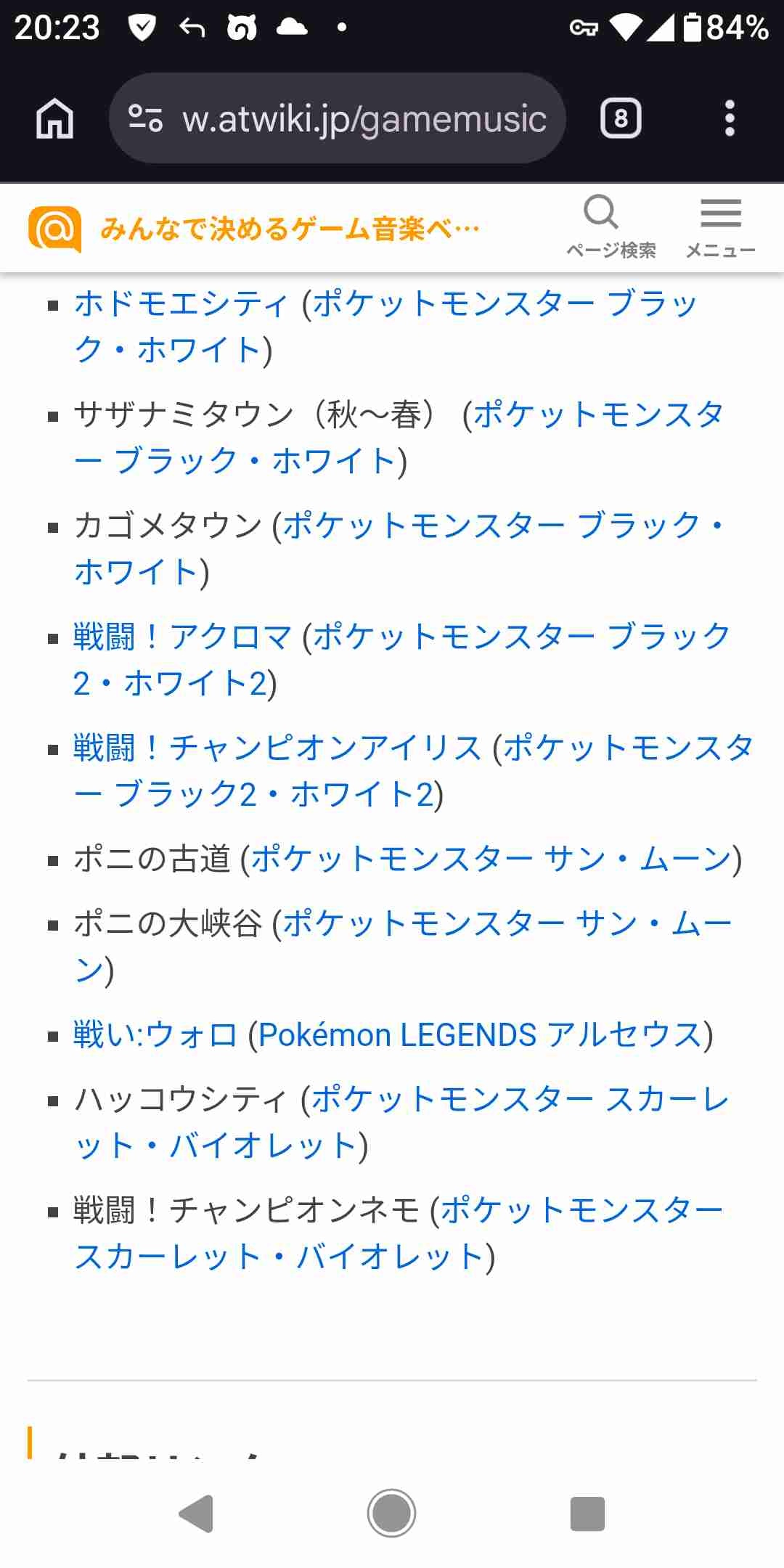Go back using the system back button
The width and height of the screenshot is (784, 1568).
coord(196,1514)
